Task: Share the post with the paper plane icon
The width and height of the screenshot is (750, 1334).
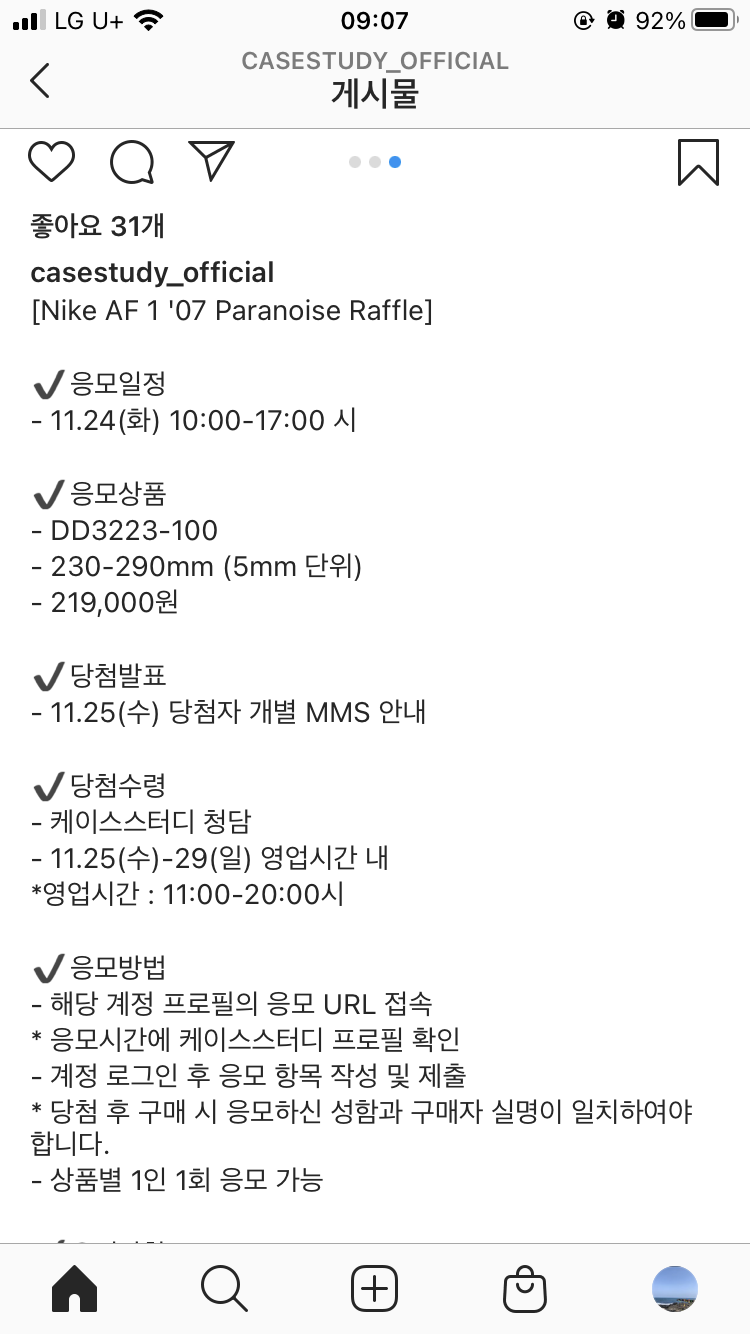Action: (211, 161)
